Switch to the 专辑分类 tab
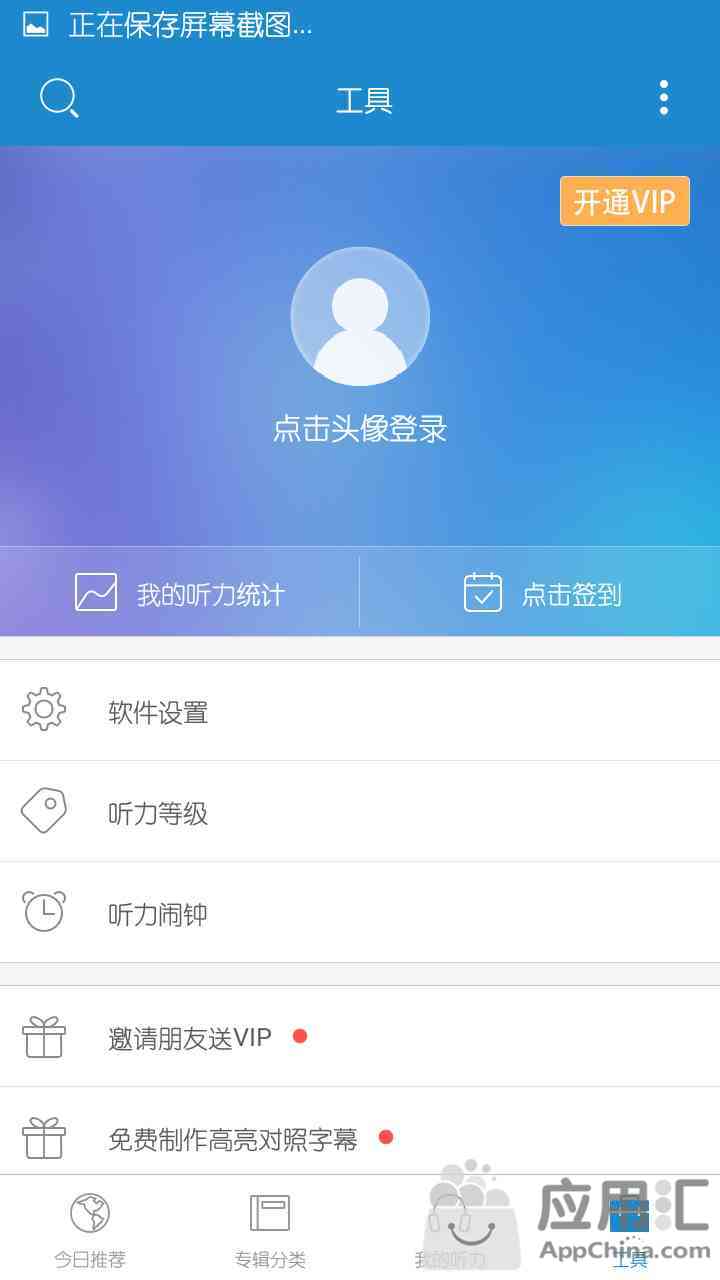720x1280 pixels. [270, 1229]
